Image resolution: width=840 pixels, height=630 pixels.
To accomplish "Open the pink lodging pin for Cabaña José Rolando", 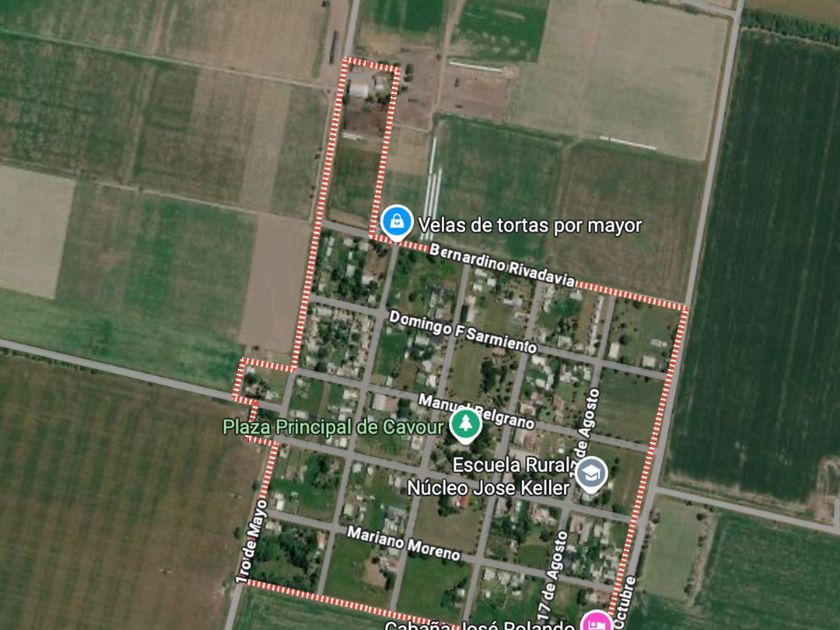I will click(x=594, y=621).
